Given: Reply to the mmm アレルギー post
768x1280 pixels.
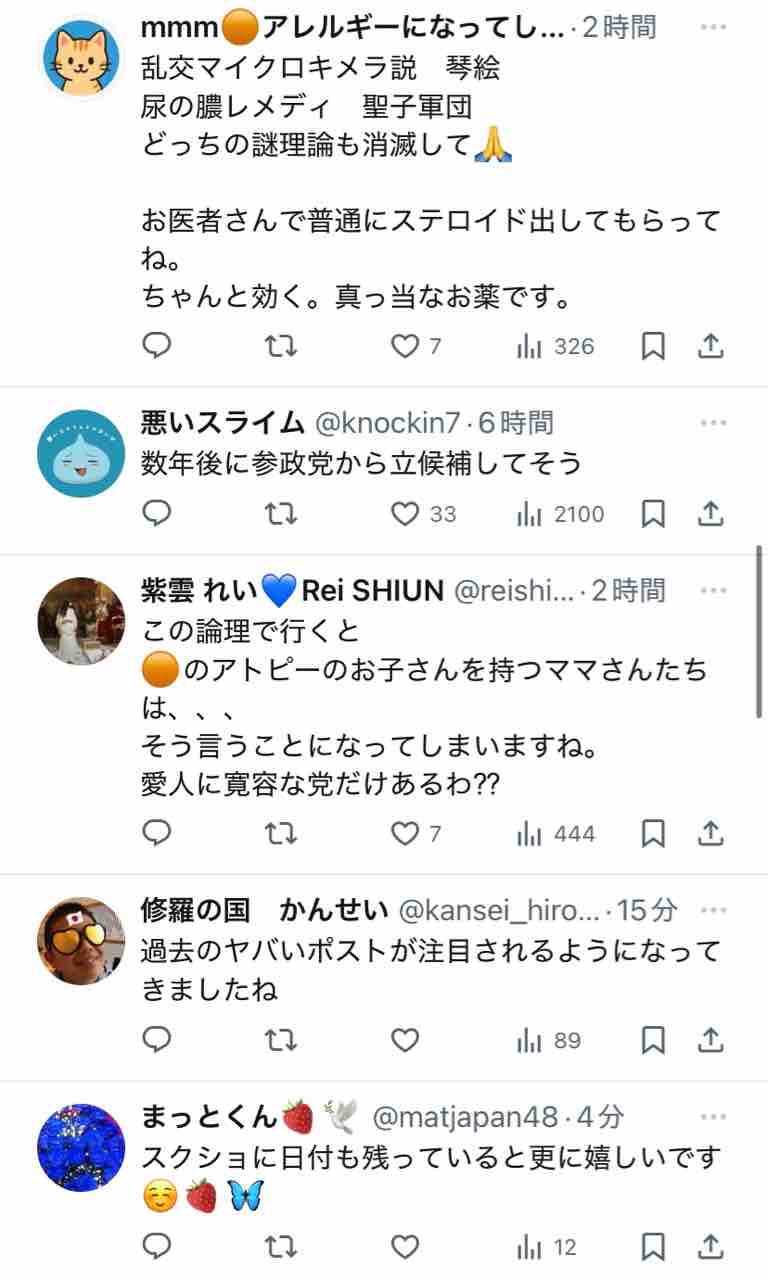Looking at the screenshot, I should point(156,346).
